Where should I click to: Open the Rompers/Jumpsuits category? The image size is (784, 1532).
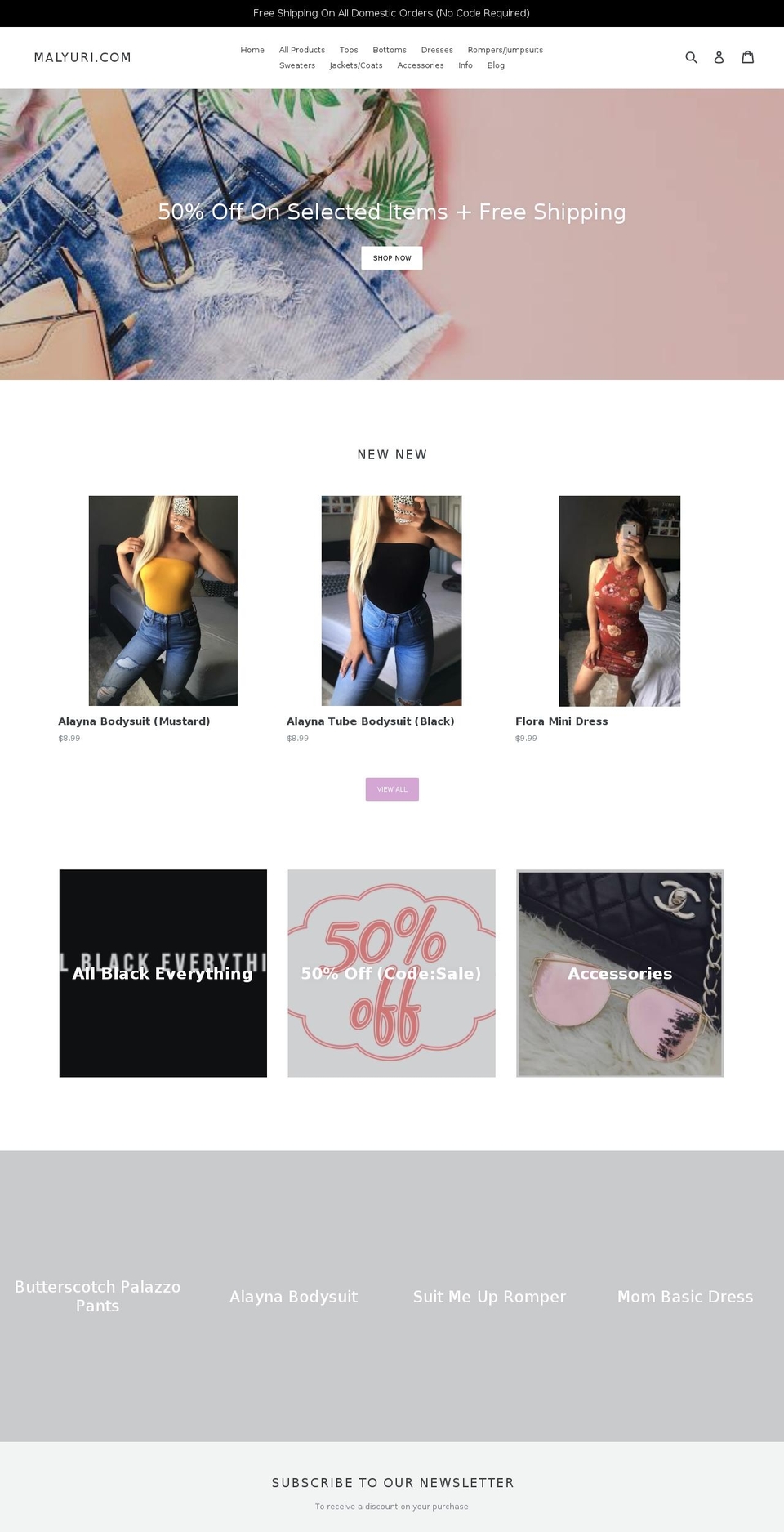pos(506,50)
